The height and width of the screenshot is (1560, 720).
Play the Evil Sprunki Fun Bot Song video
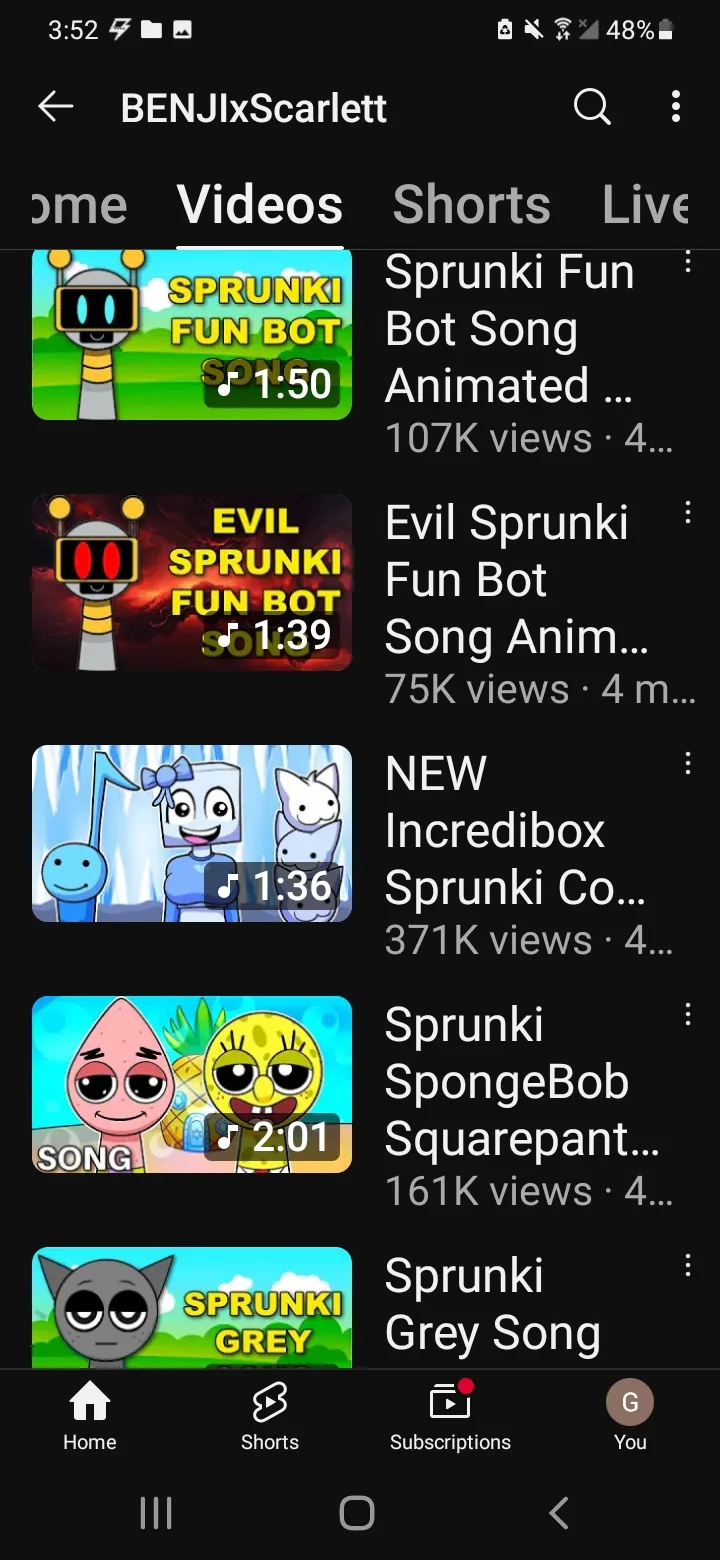point(192,582)
